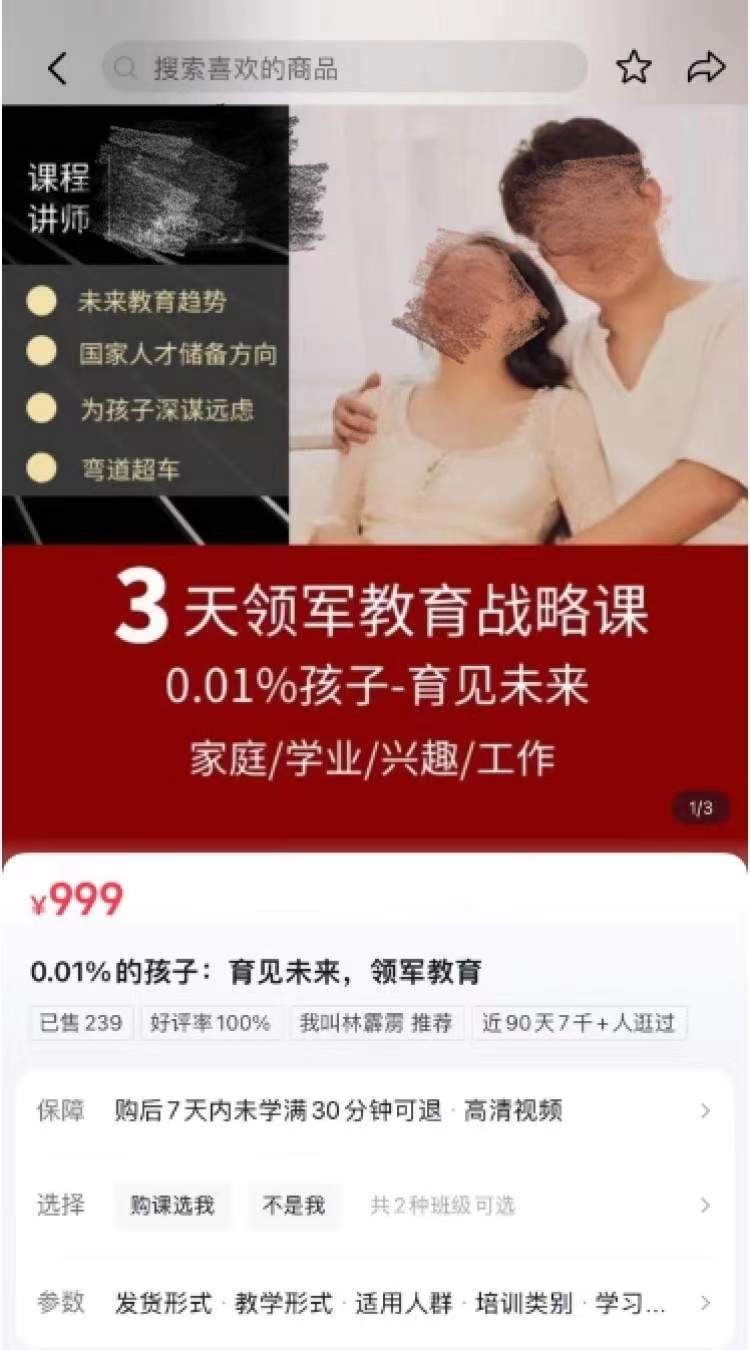The height and width of the screenshot is (1350, 750).
Task: Favorite this course with the star icon
Action: tap(633, 67)
